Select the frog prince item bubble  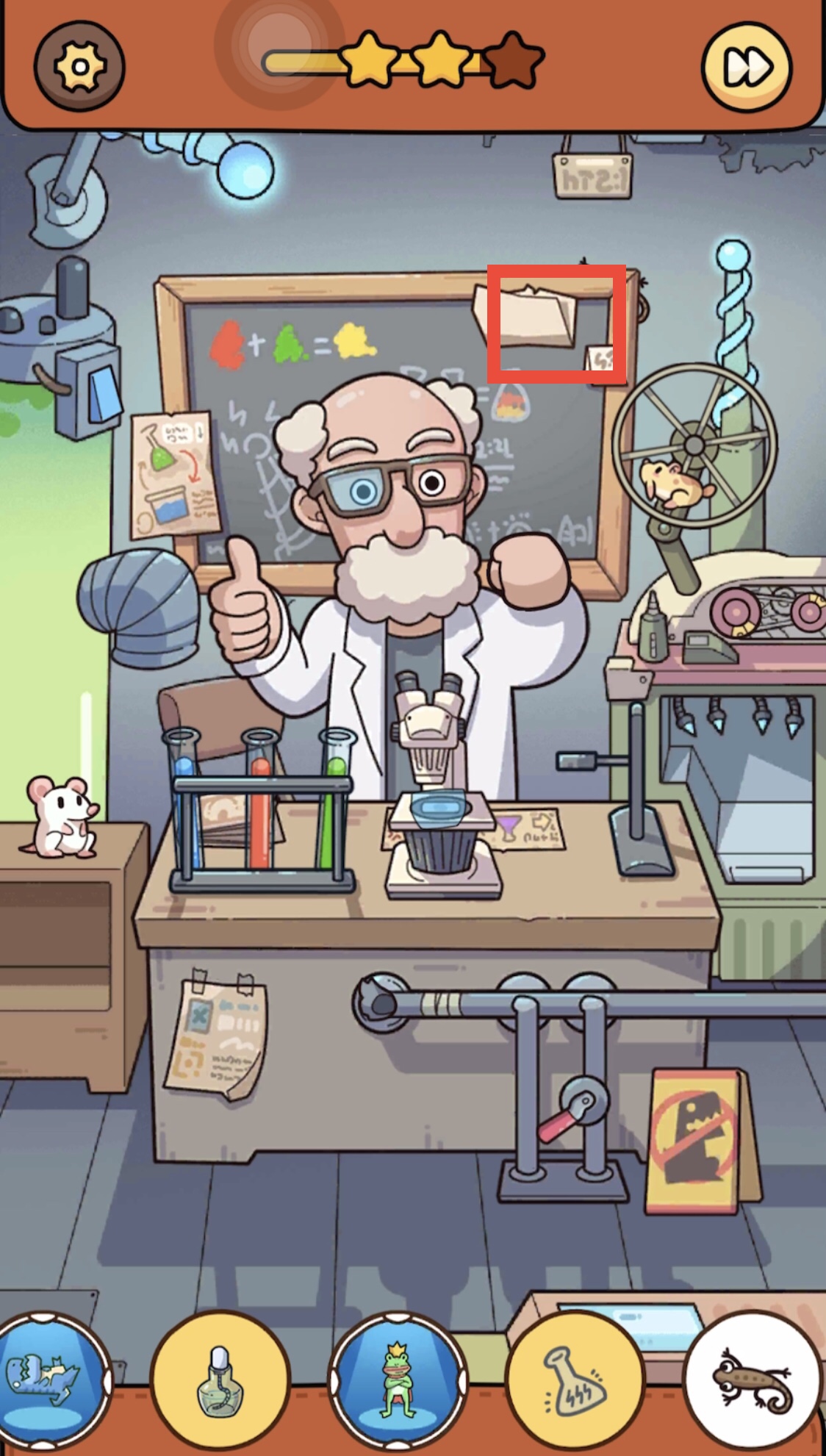click(x=398, y=1379)
